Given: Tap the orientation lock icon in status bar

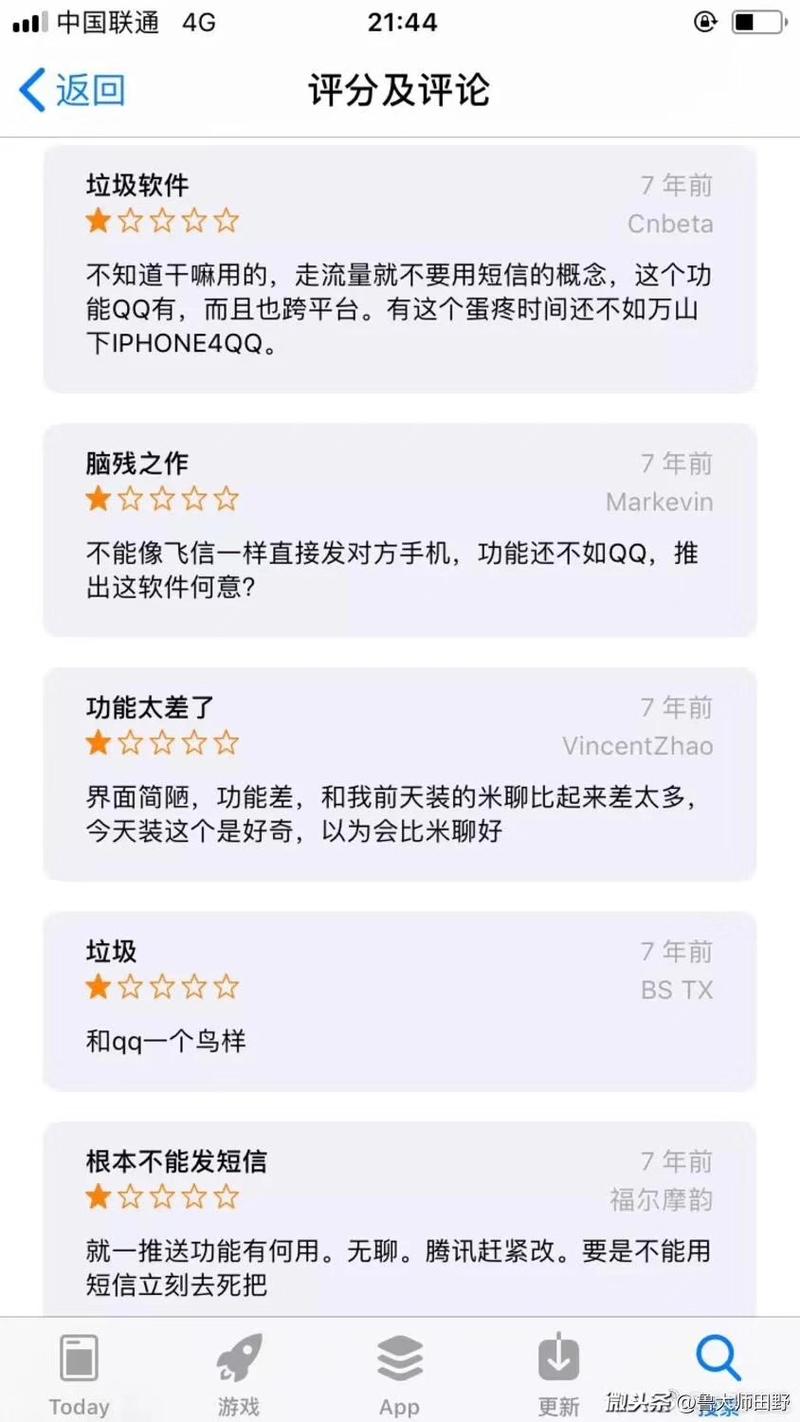Looking at the screenshot, I should coord(704,22).
